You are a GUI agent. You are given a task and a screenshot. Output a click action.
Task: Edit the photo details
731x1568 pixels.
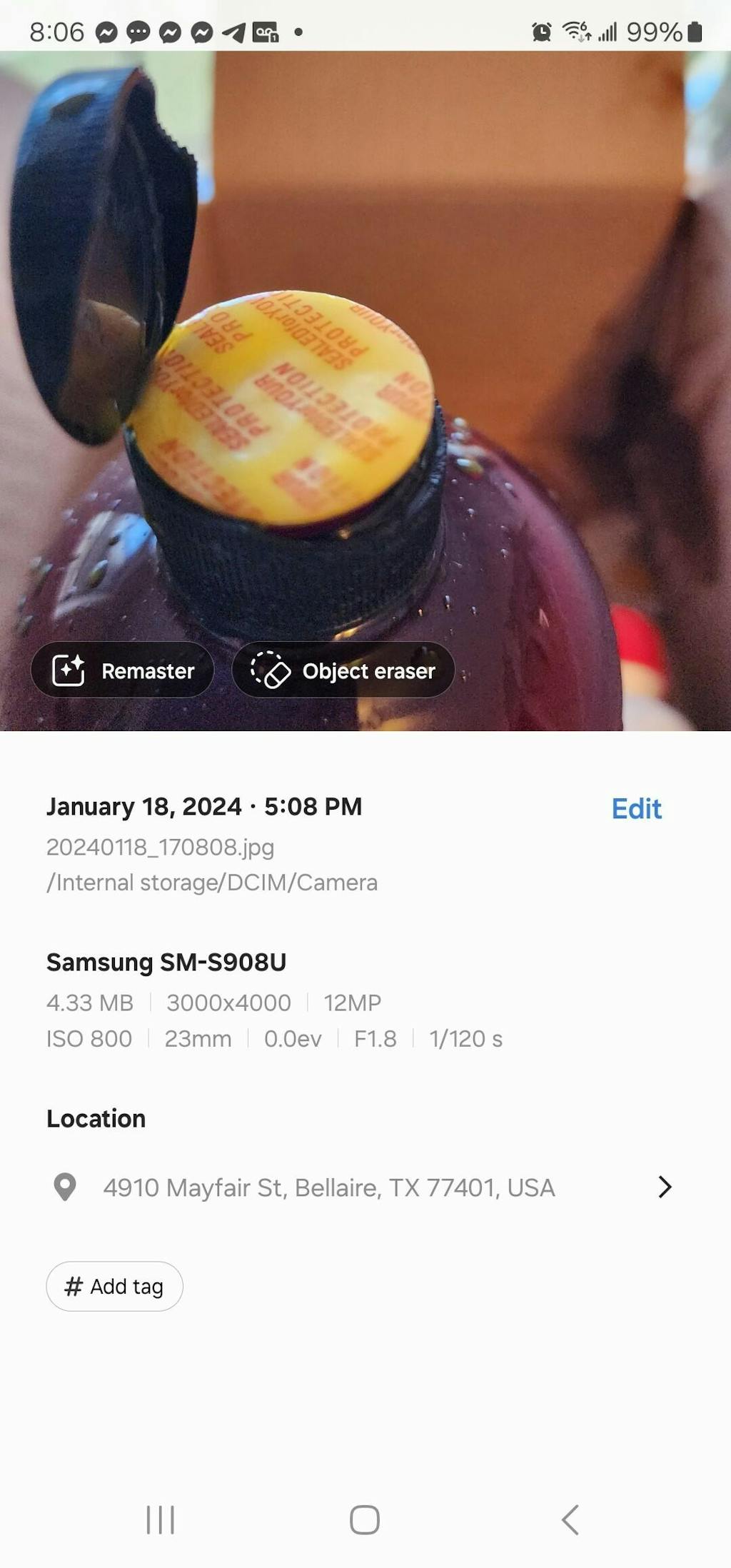pos(635,808)
